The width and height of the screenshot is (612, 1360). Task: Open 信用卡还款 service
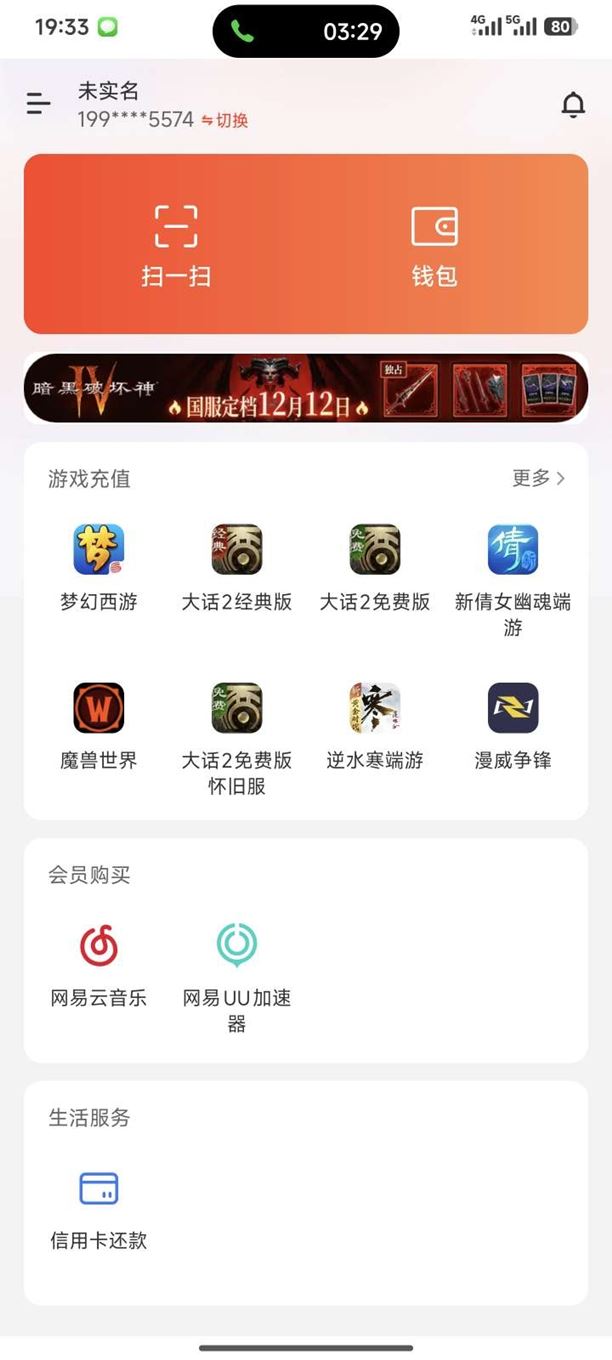tap(98, 1207)
